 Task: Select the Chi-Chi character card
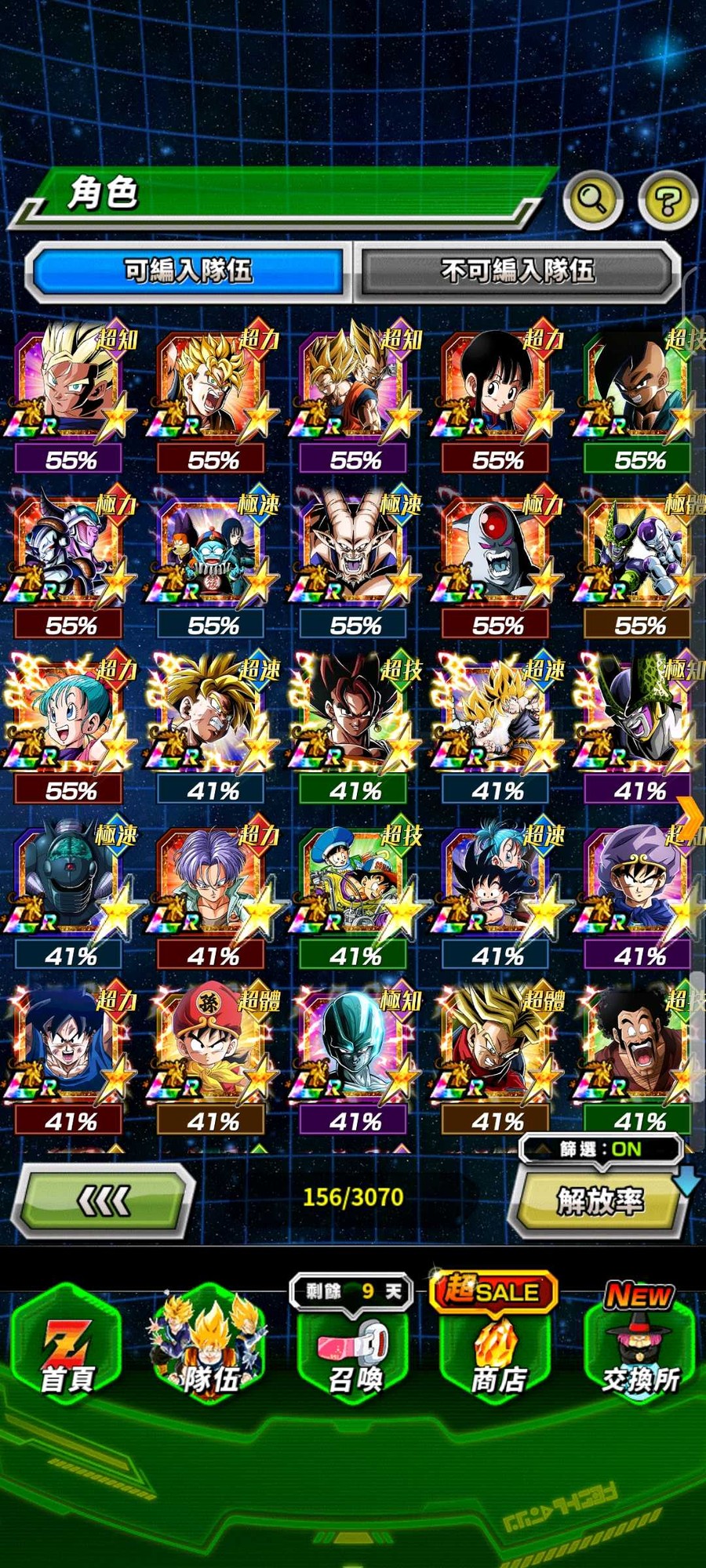pyautogui.click(x=497, y=384)
